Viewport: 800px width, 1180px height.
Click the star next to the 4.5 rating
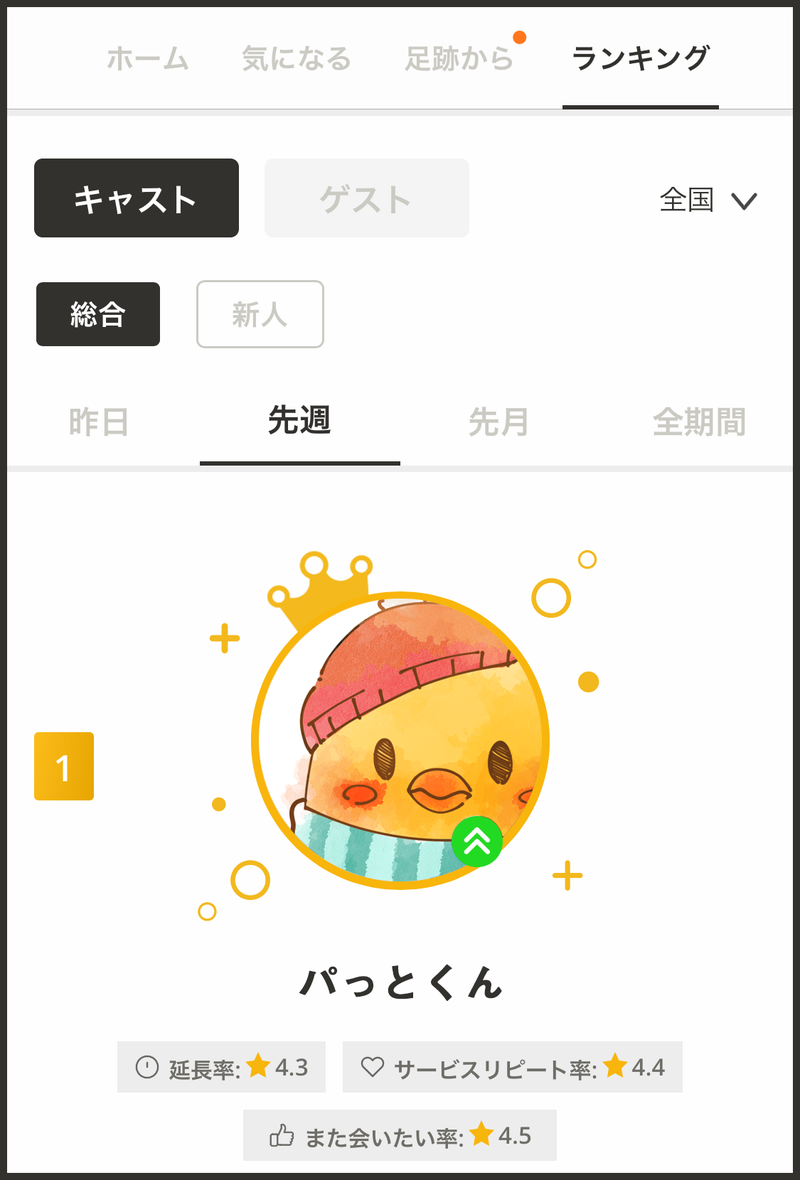point(484,1135)
